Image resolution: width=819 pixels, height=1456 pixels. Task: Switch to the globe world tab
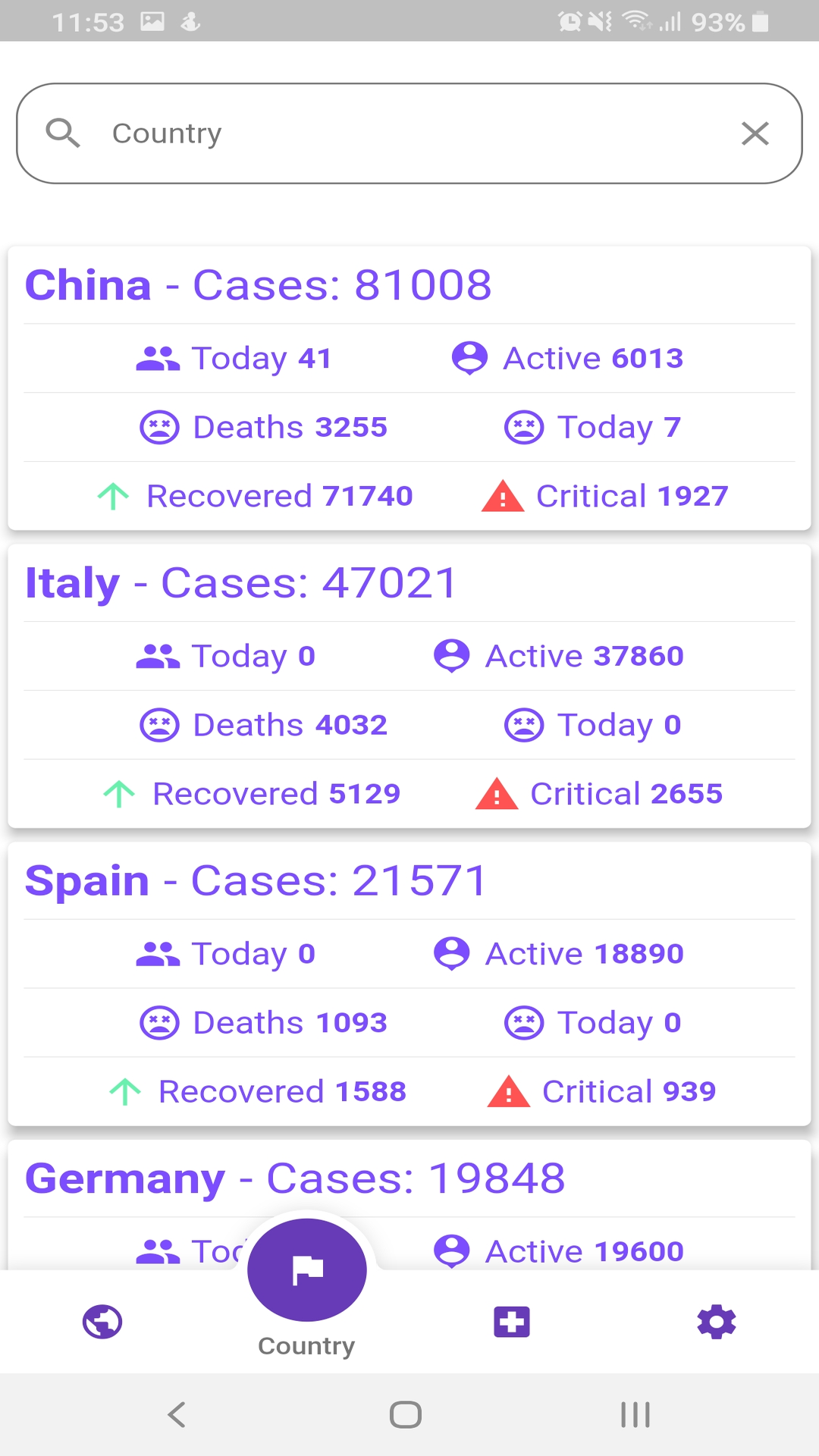[102, 1322]
